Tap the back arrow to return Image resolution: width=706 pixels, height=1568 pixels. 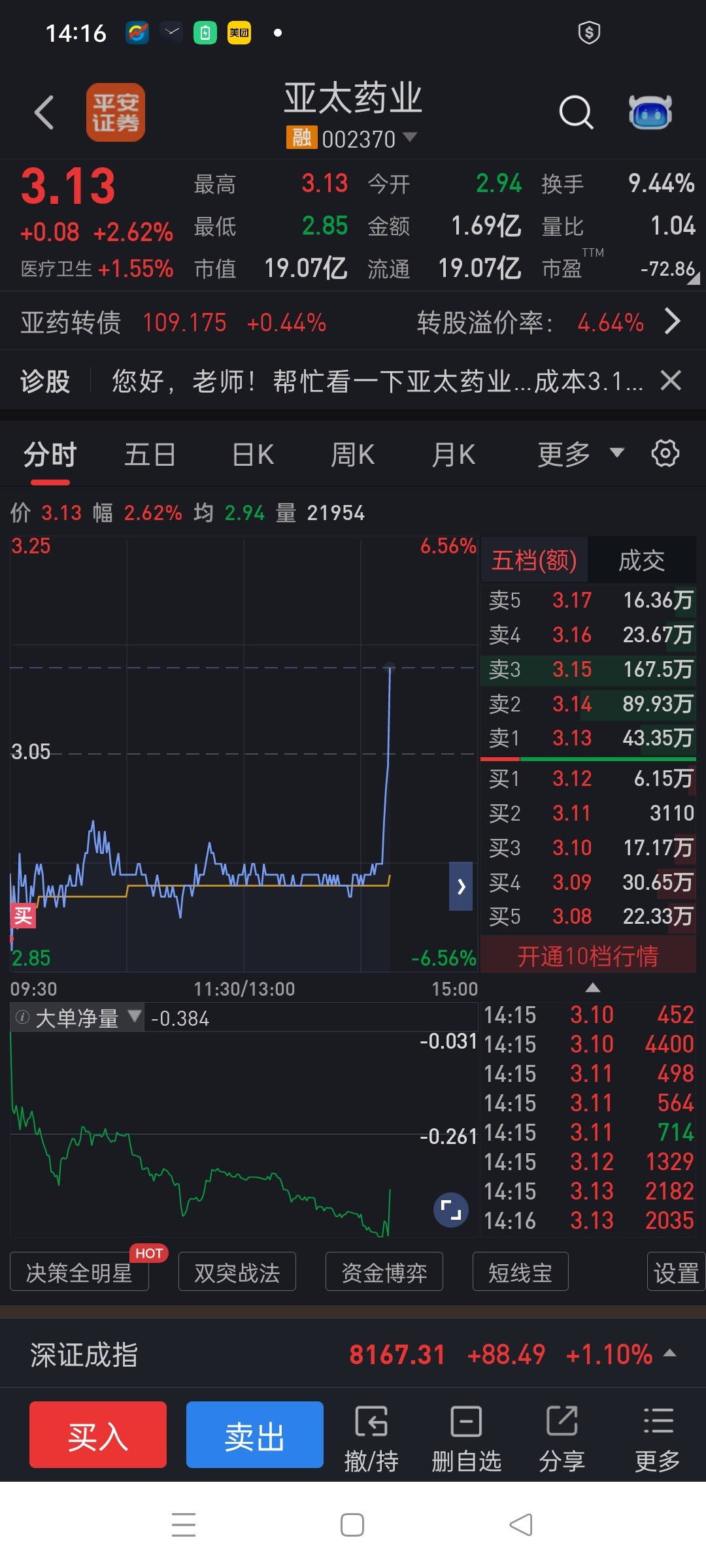44,112
